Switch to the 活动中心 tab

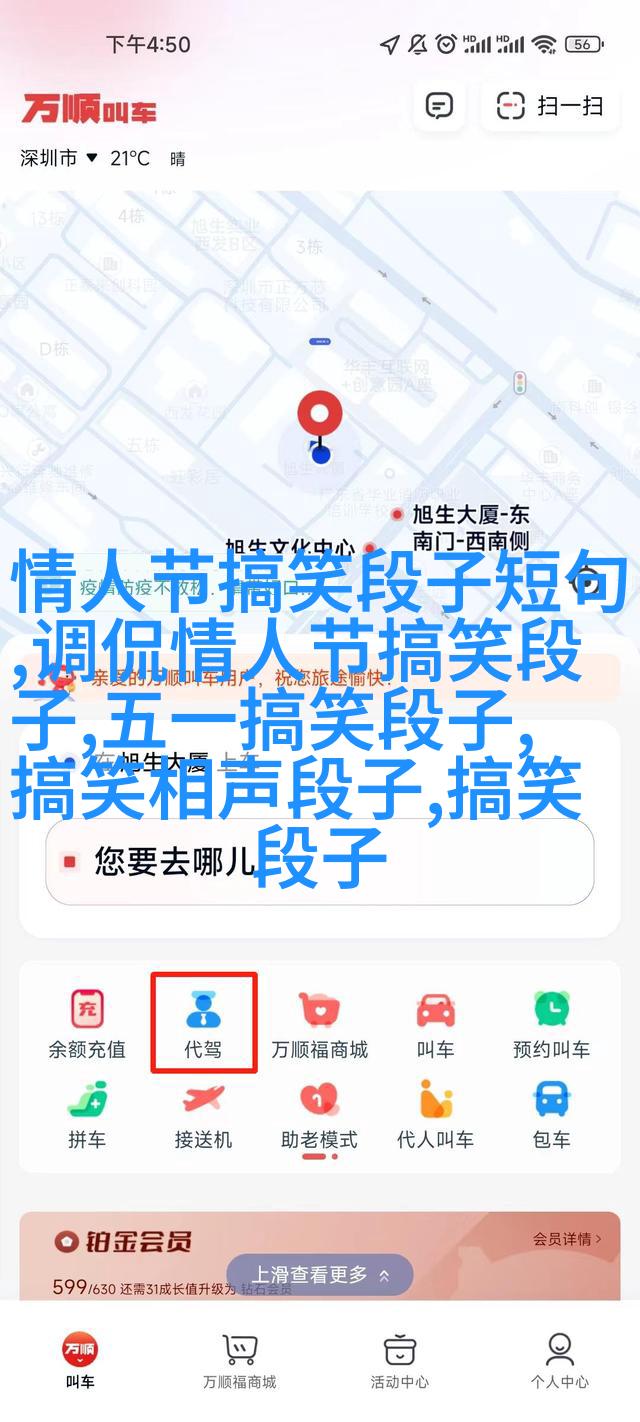399,1361
